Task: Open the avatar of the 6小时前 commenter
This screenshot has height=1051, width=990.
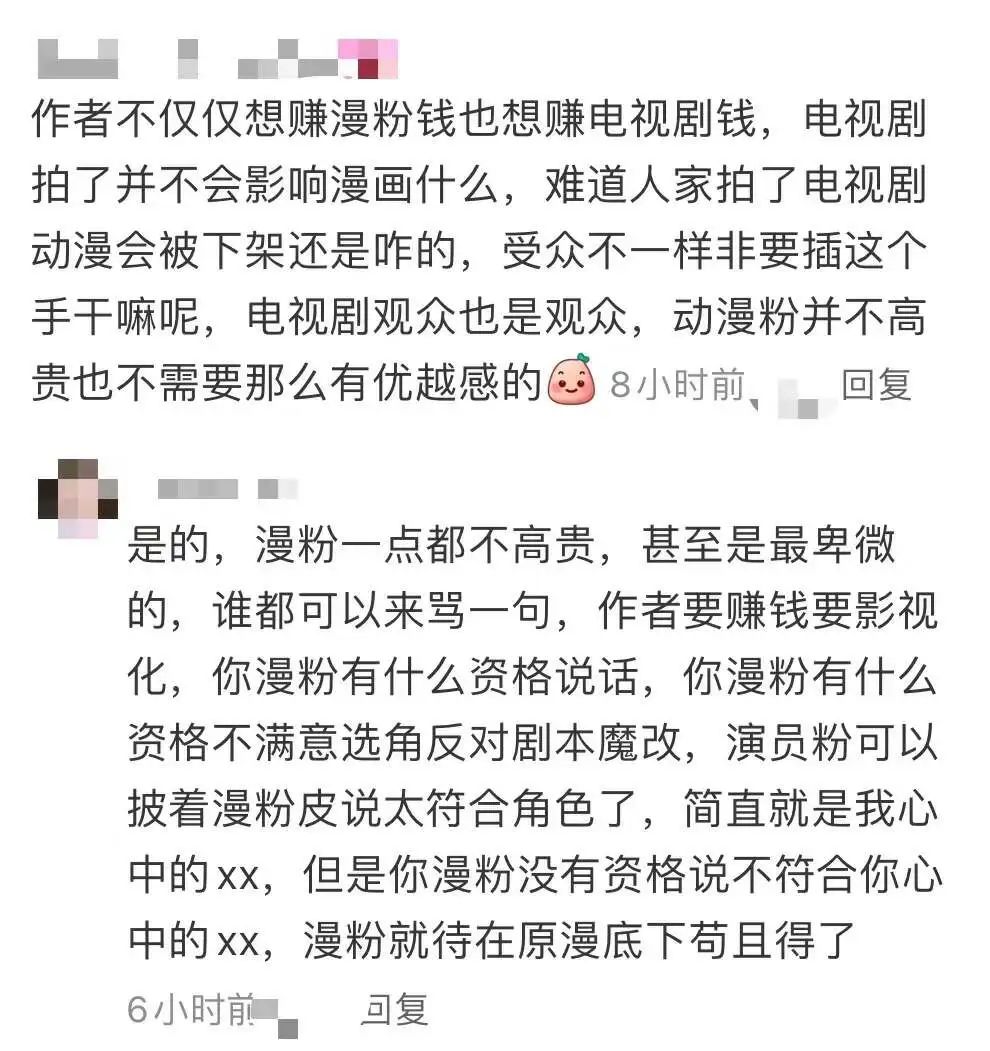Action: point(77,499)
